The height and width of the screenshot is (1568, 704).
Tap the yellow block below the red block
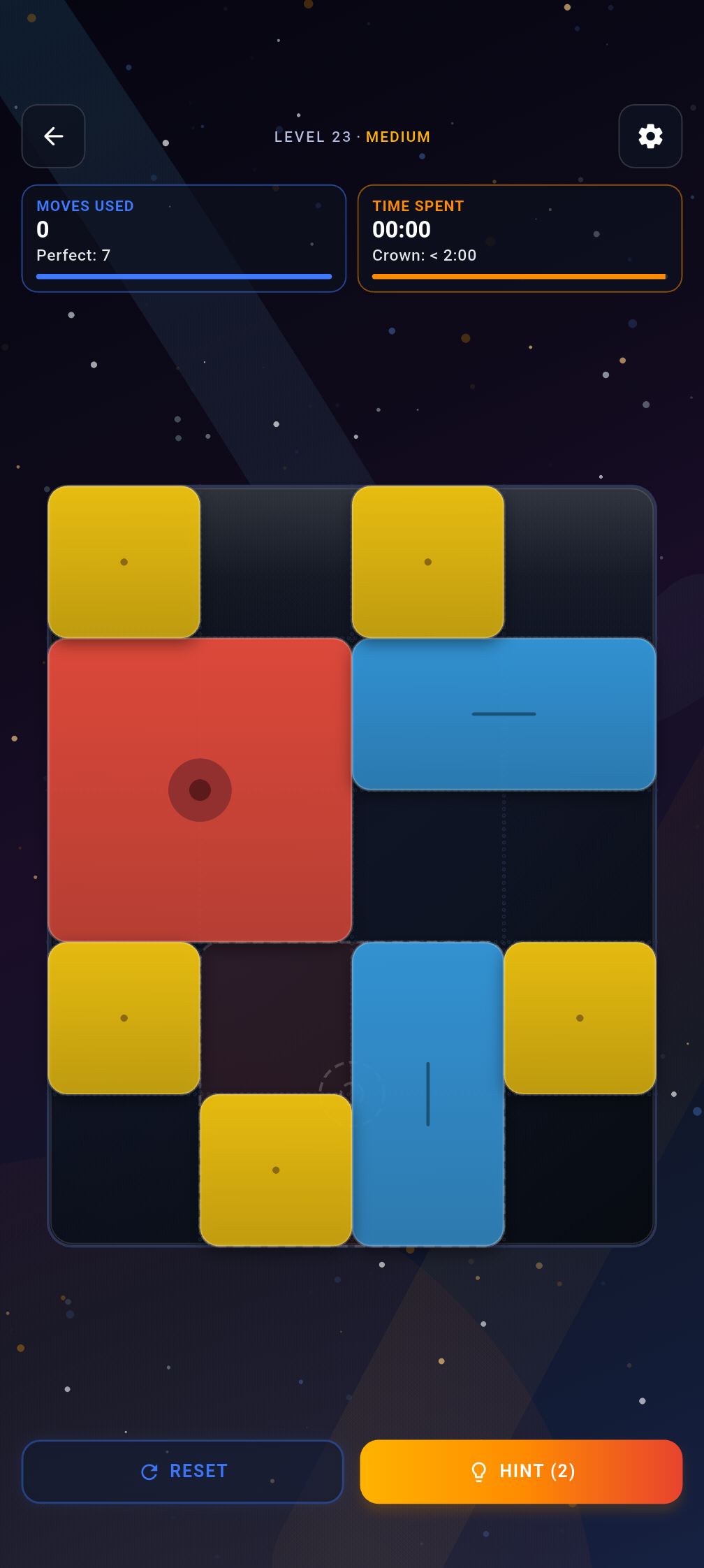pyautogui.click(x=124, y=1019)
